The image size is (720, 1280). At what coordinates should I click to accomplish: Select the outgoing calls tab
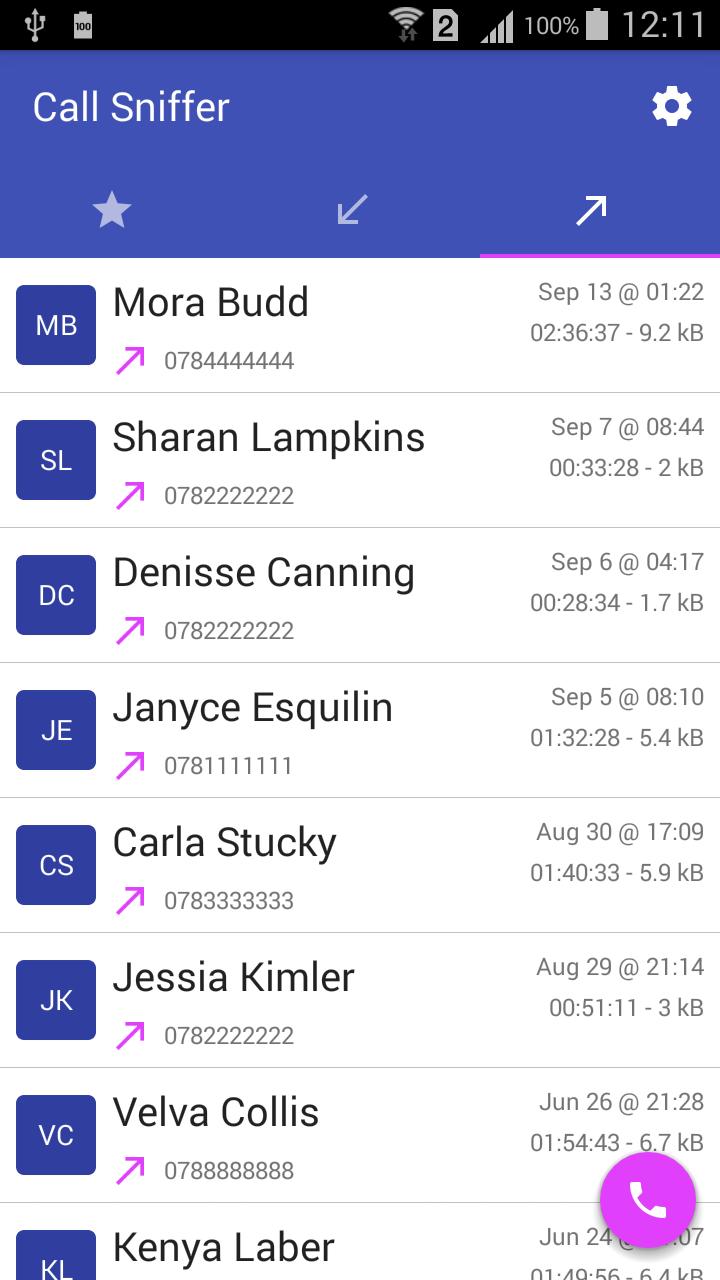click(592, 210)
